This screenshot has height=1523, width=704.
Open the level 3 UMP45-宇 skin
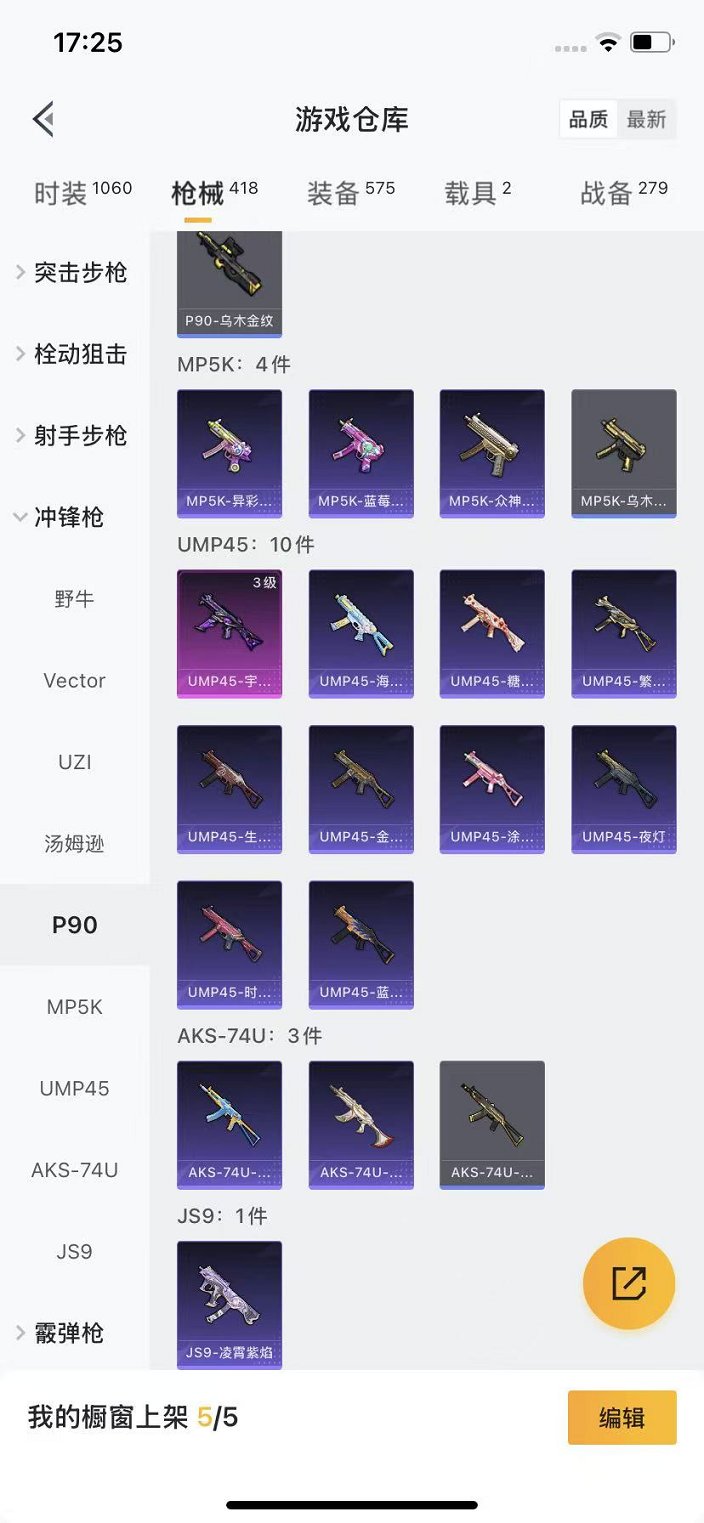[x=229, y=633]
